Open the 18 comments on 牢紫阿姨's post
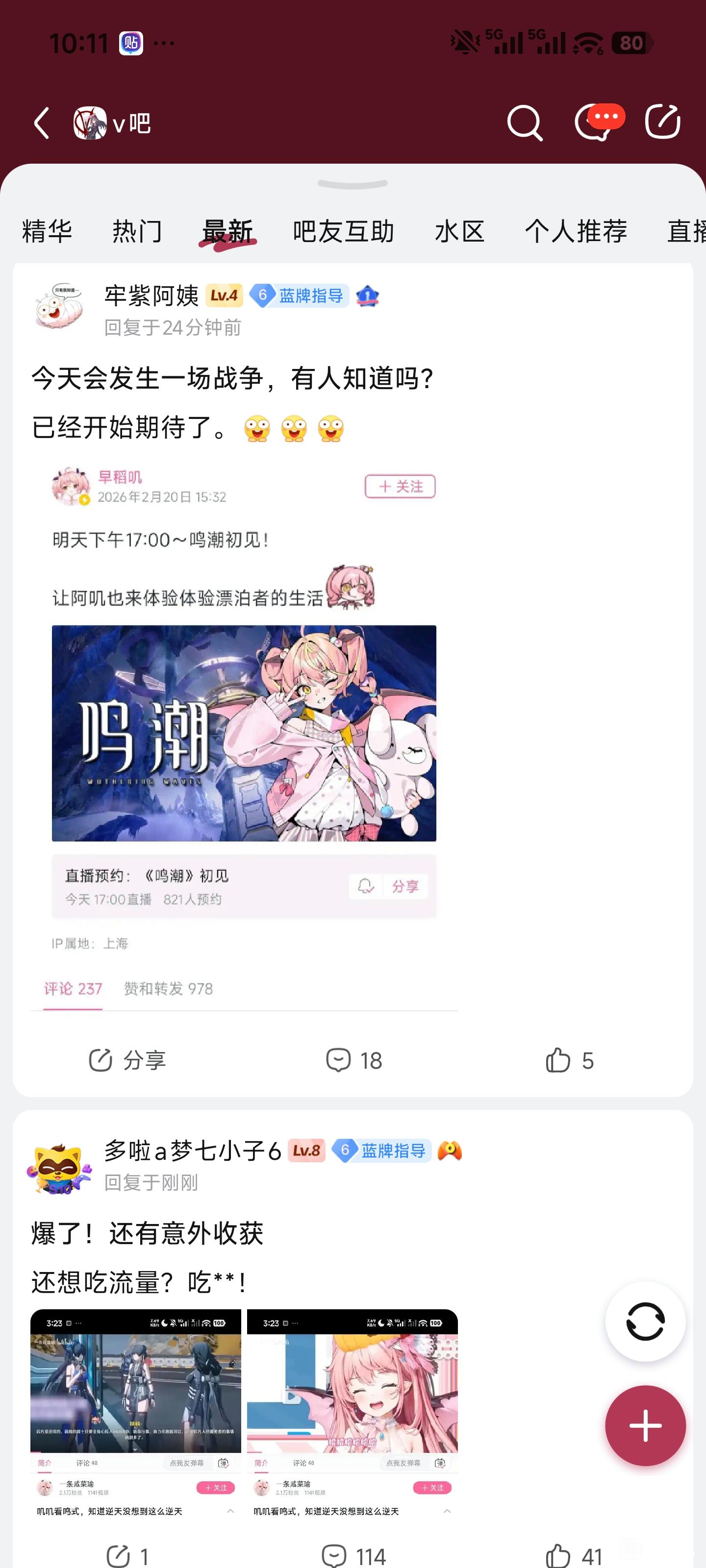Viewport: 706px width, 1568px height. (x=354, y=1060)
